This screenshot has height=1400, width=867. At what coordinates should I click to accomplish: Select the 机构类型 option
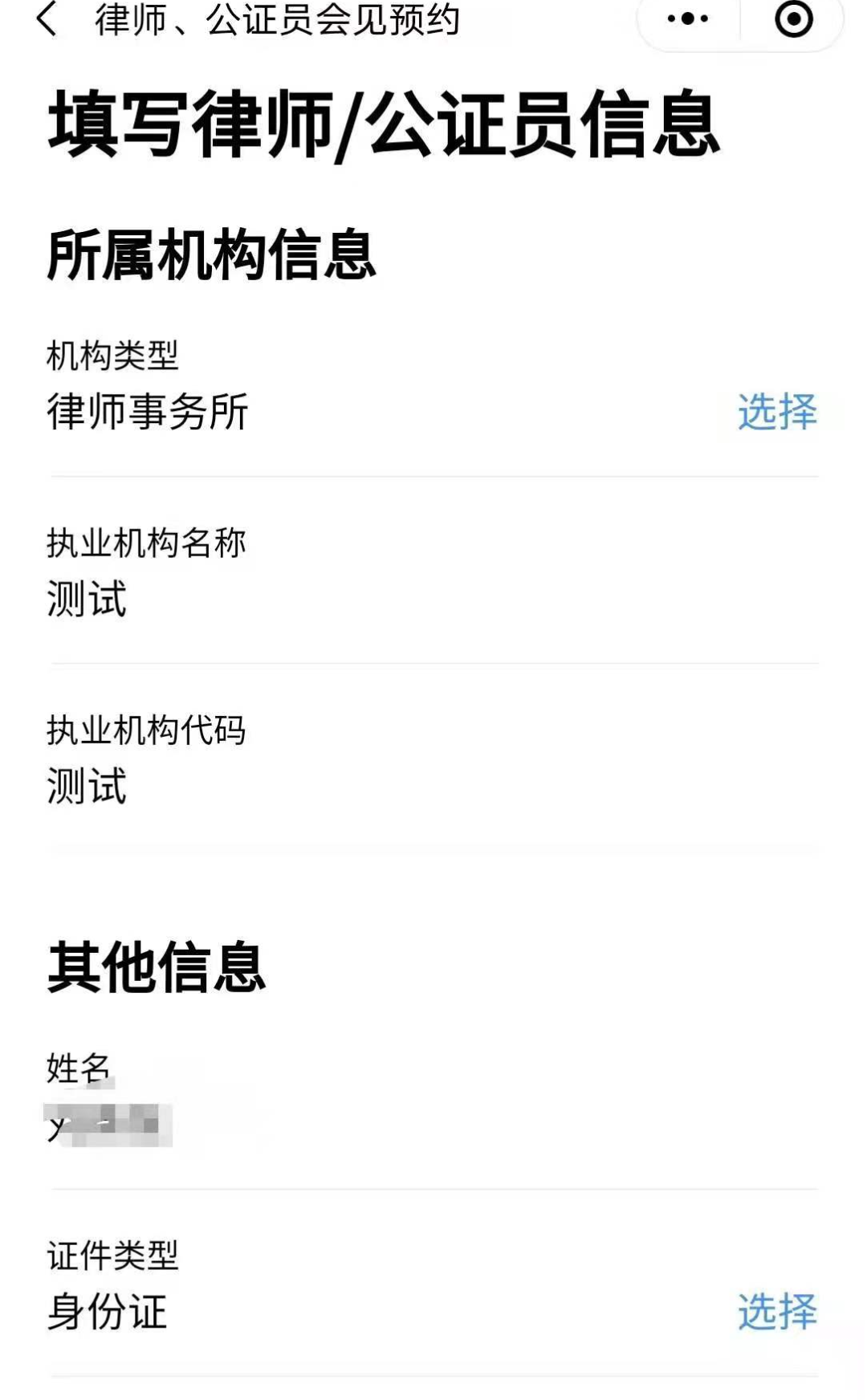click(776, 412)
